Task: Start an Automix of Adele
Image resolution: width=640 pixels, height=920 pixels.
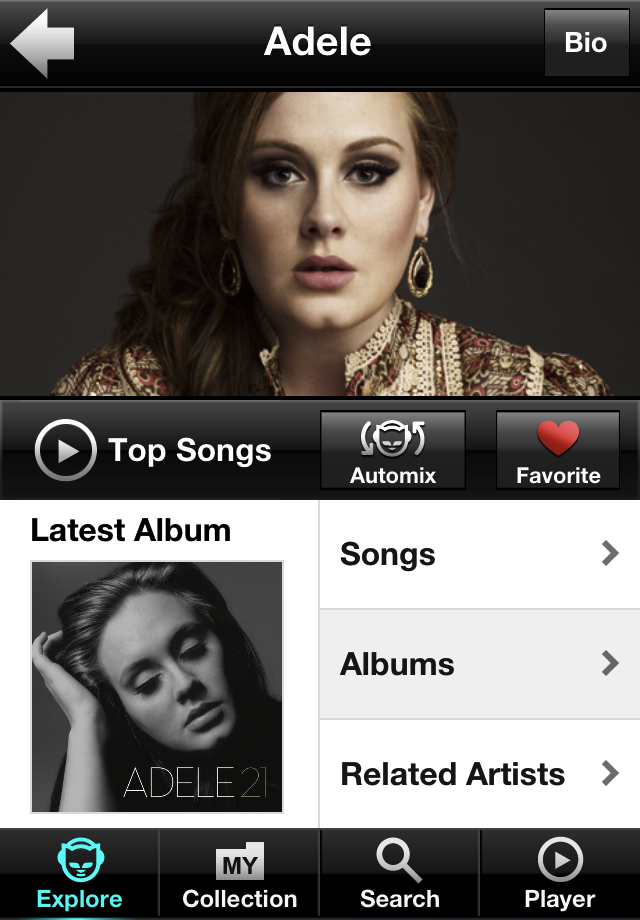Action: point(393,450)
